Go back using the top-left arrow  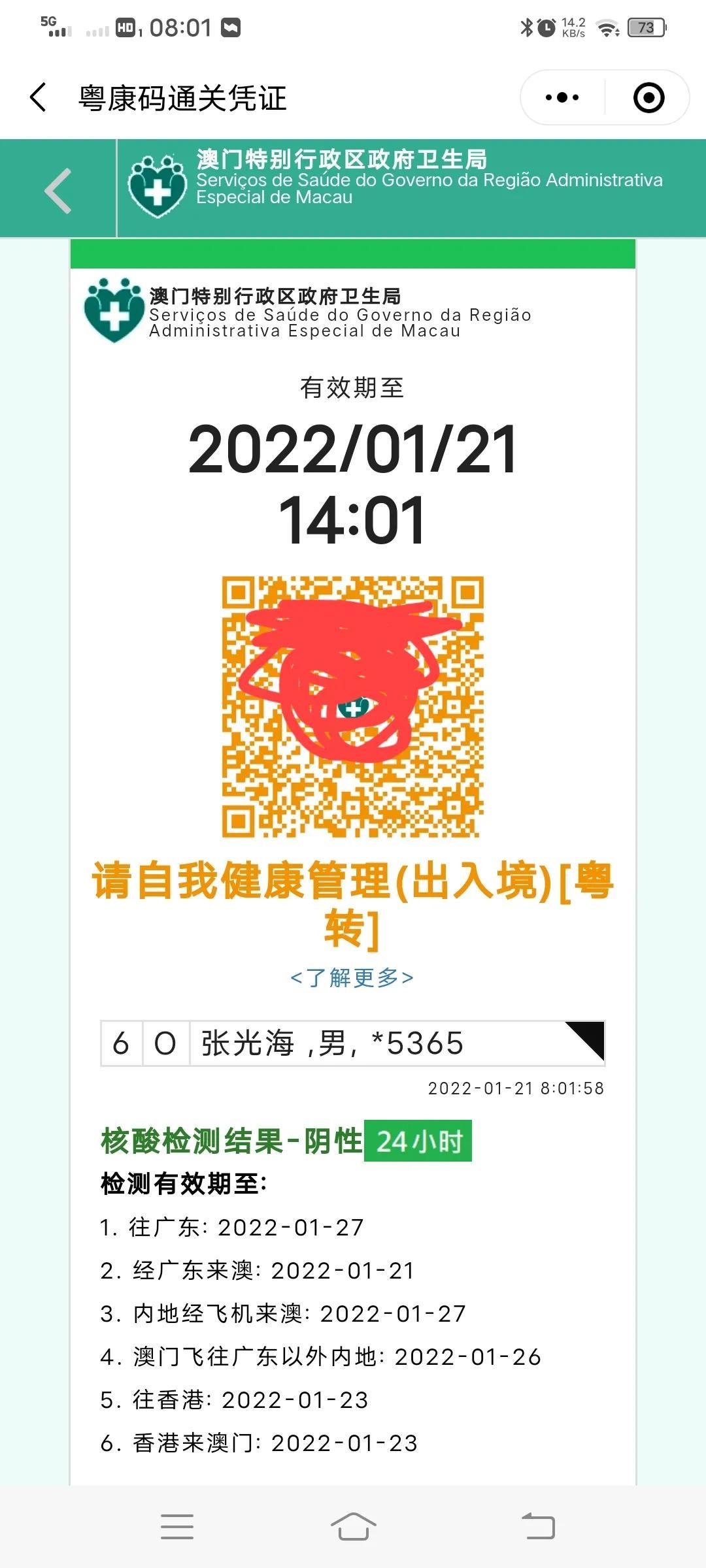tap(39, 98)
